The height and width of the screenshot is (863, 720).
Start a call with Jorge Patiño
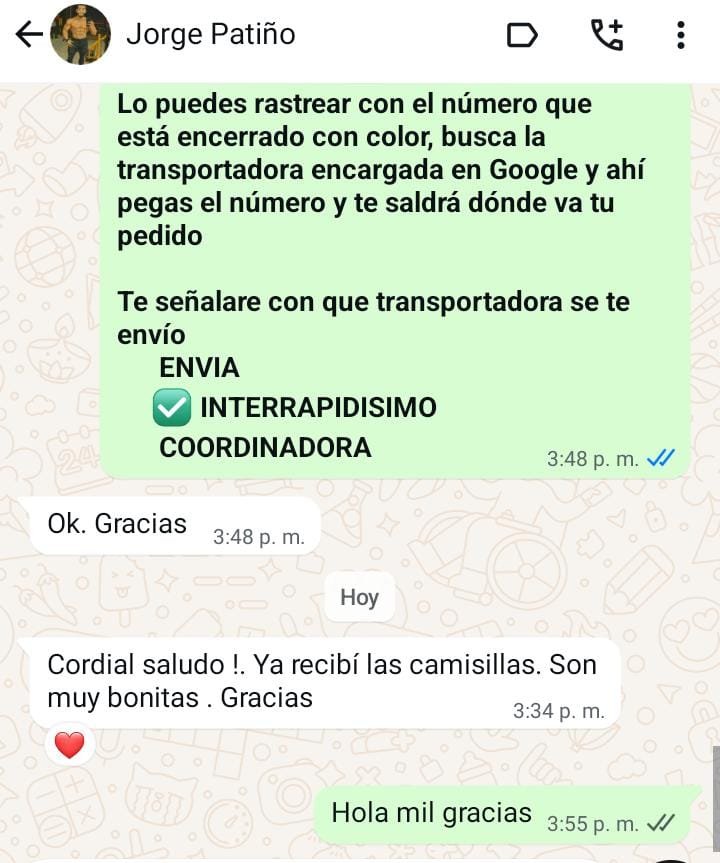[606, 35]
